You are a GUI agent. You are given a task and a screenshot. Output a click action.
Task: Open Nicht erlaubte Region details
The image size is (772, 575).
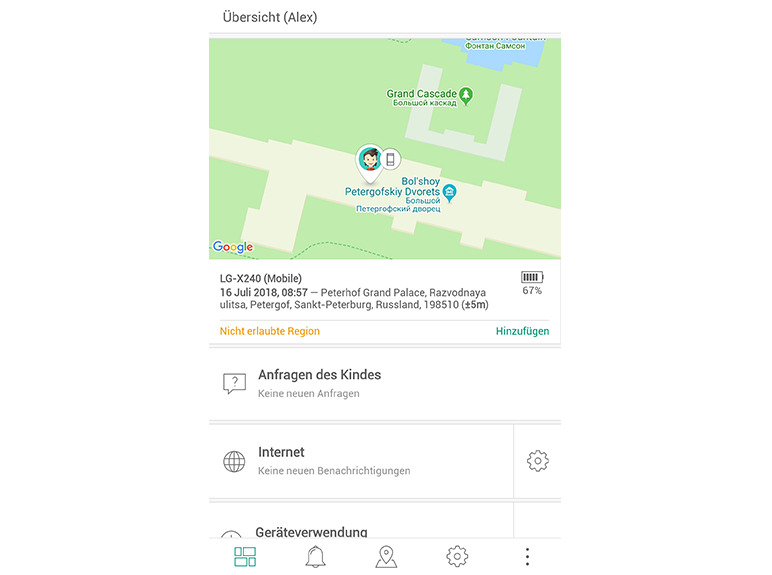coord(270,331)
